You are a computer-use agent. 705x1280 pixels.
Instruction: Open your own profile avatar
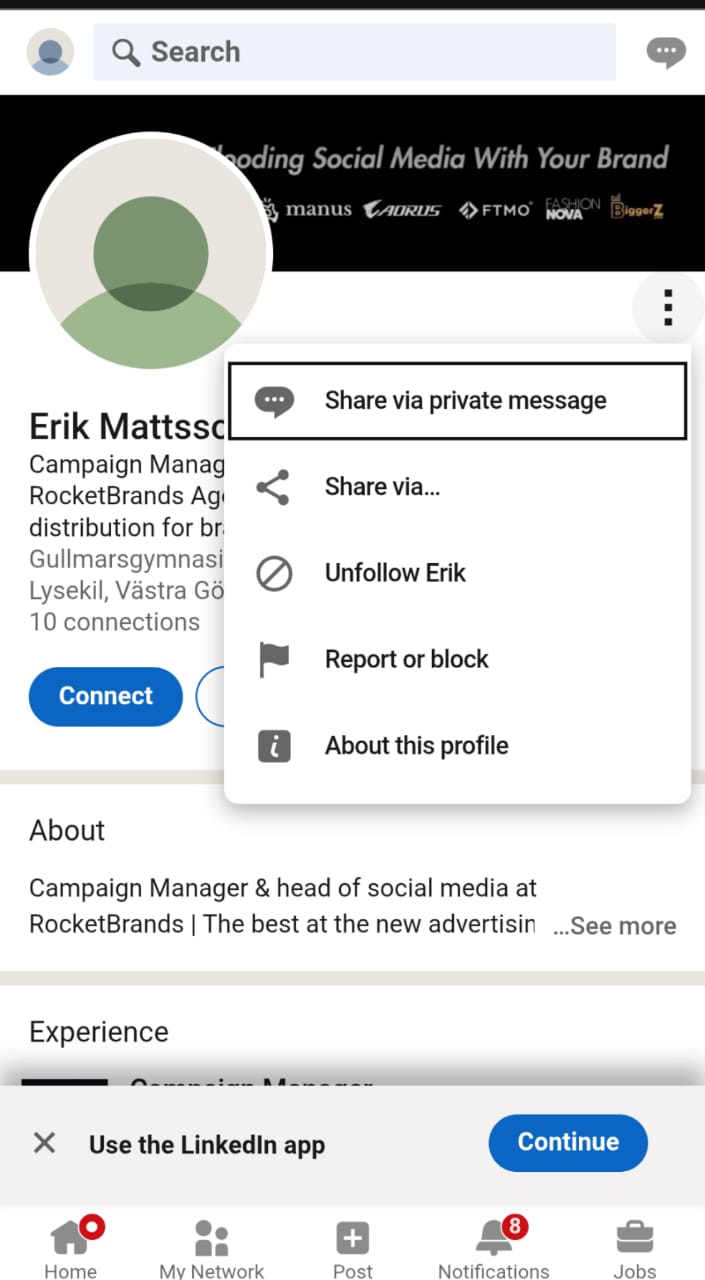point(50,52)
